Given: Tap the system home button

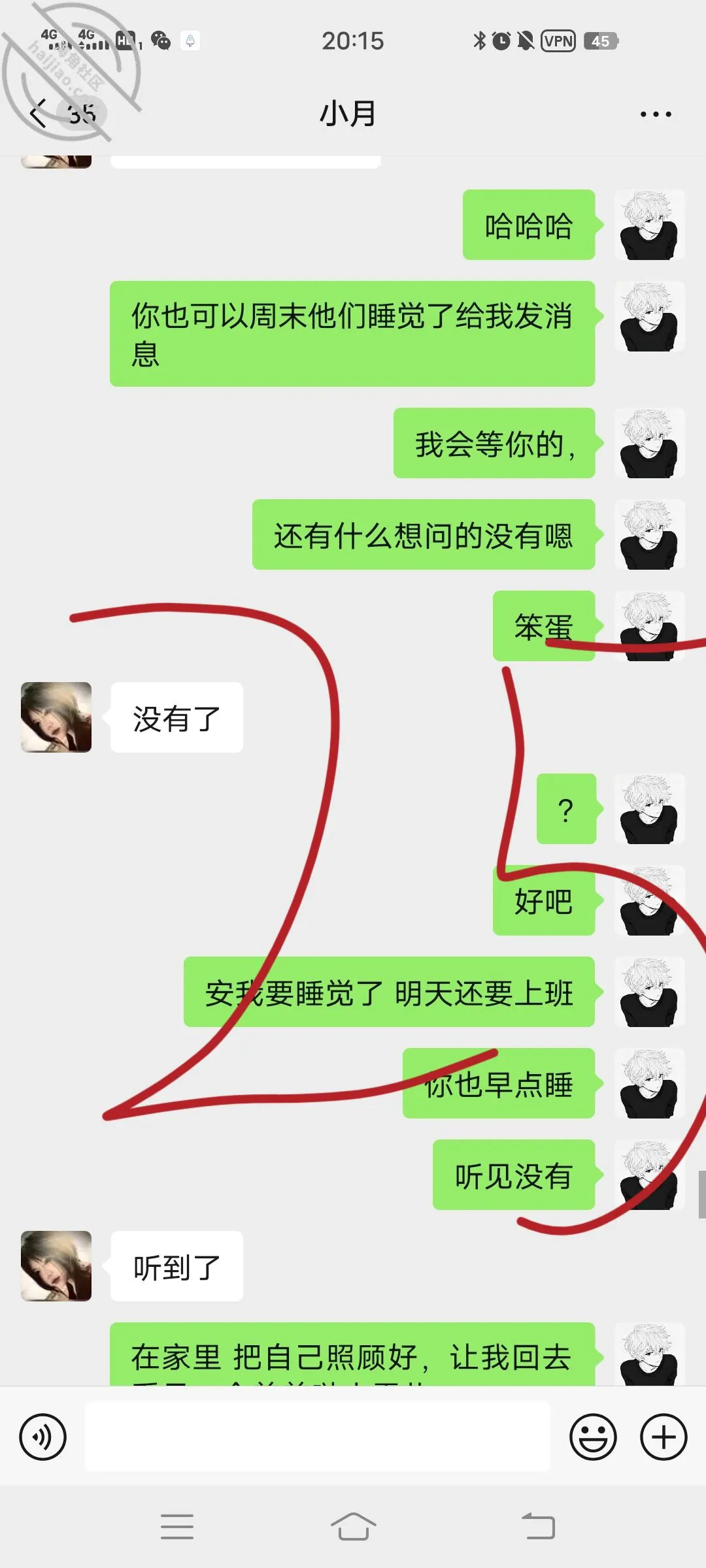Looking at the screenshot, I should (x=353, y=1527).
